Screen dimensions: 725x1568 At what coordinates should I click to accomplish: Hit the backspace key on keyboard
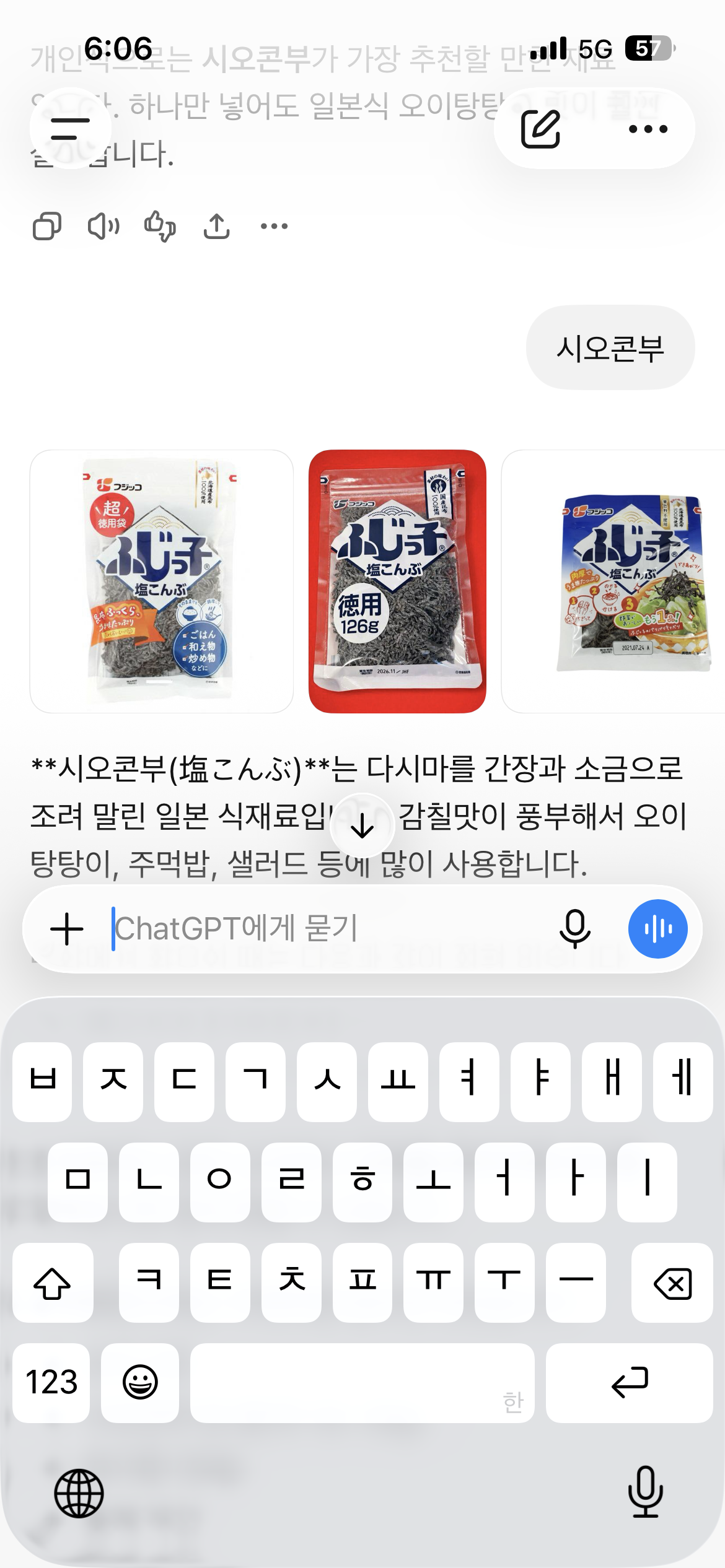point(672,1283)
